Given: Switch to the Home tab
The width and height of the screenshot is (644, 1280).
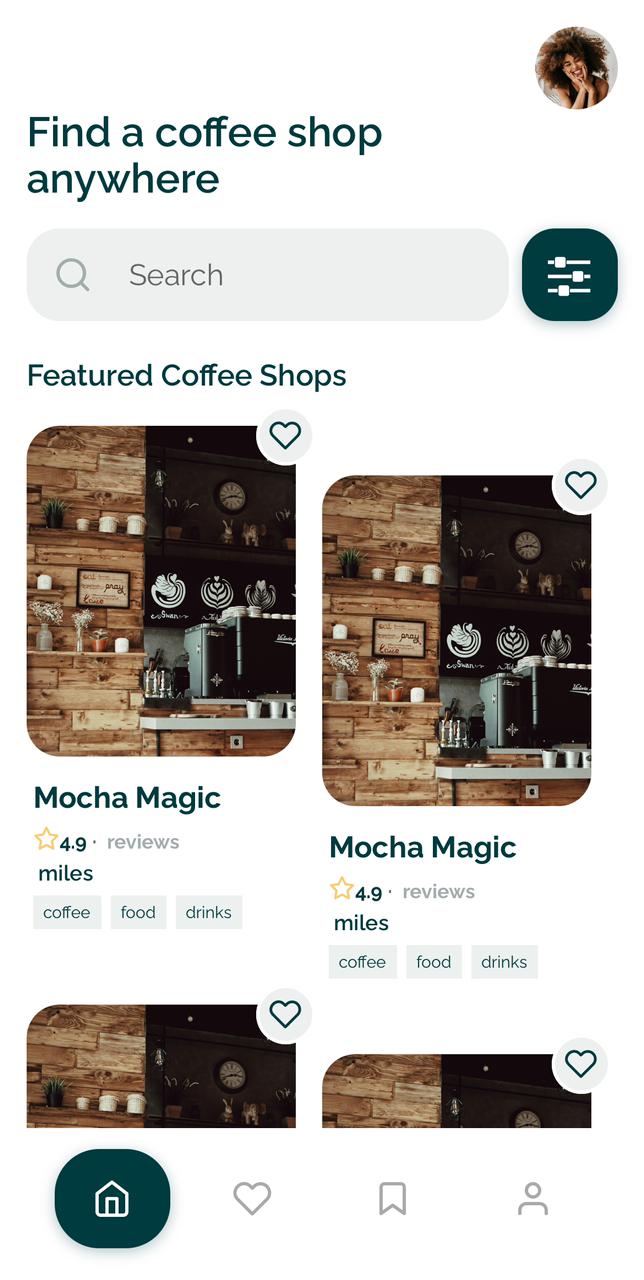Looking at the screenshot, I should tap(112, 1198).
